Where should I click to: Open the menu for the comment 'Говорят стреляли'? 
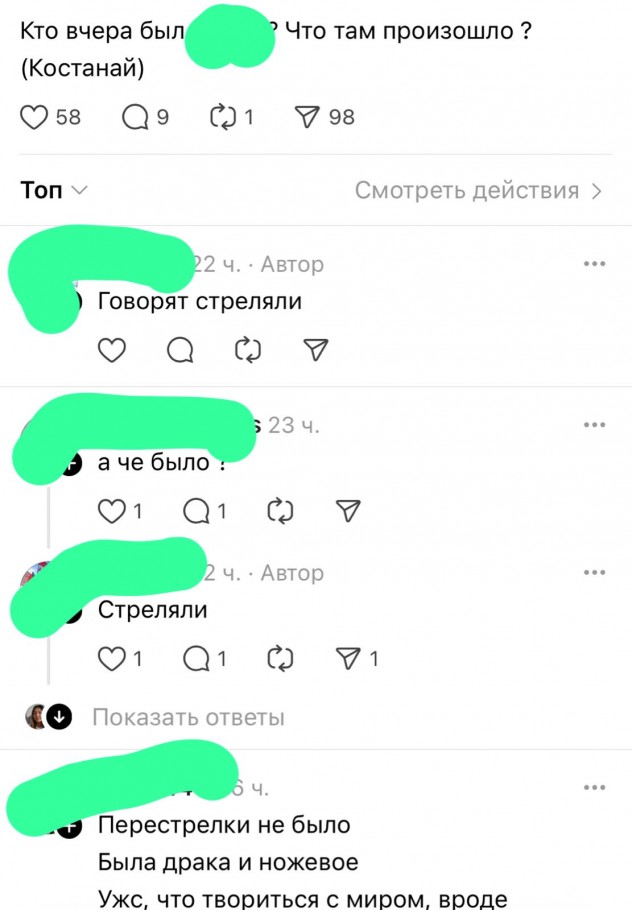click(x=594, y=264)
